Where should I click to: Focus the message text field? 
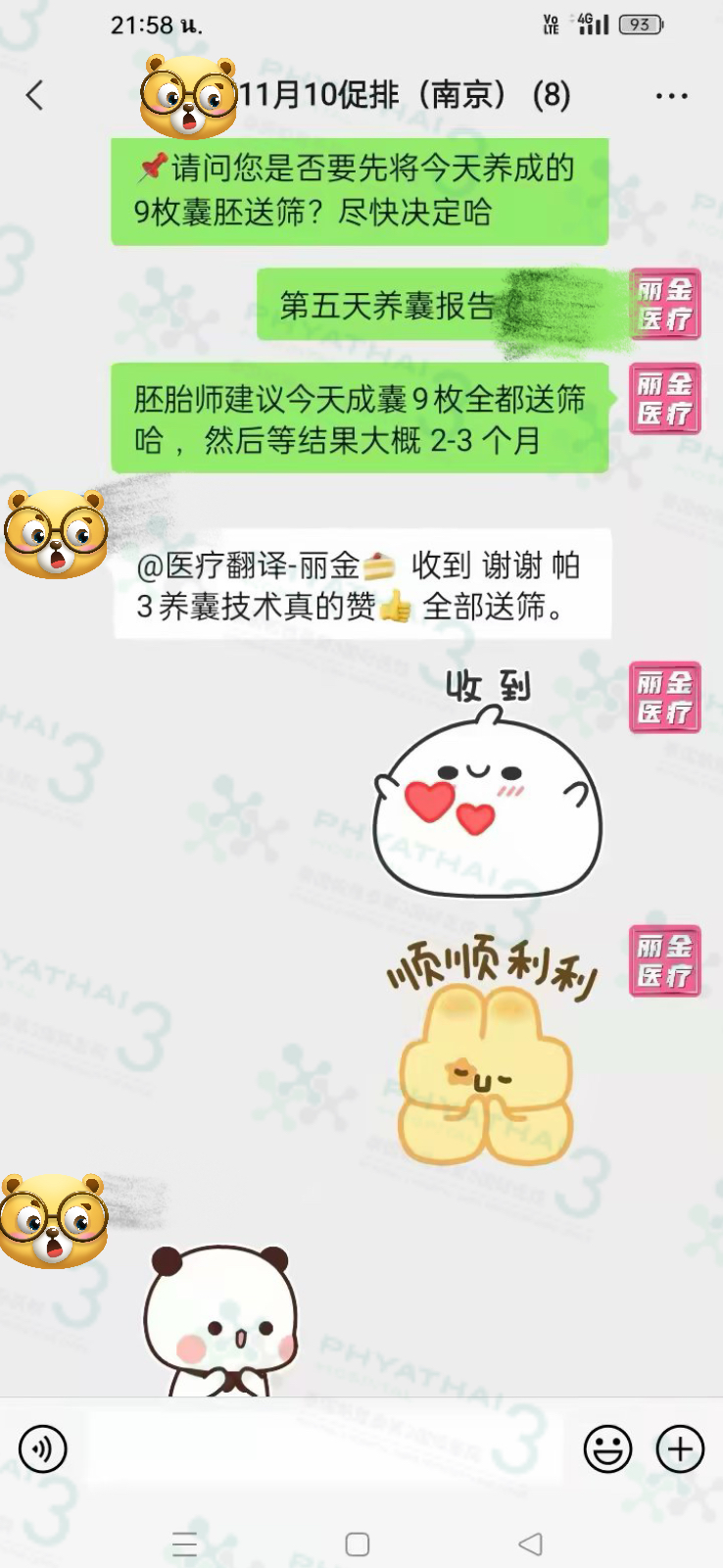(x=323, y=1448)
